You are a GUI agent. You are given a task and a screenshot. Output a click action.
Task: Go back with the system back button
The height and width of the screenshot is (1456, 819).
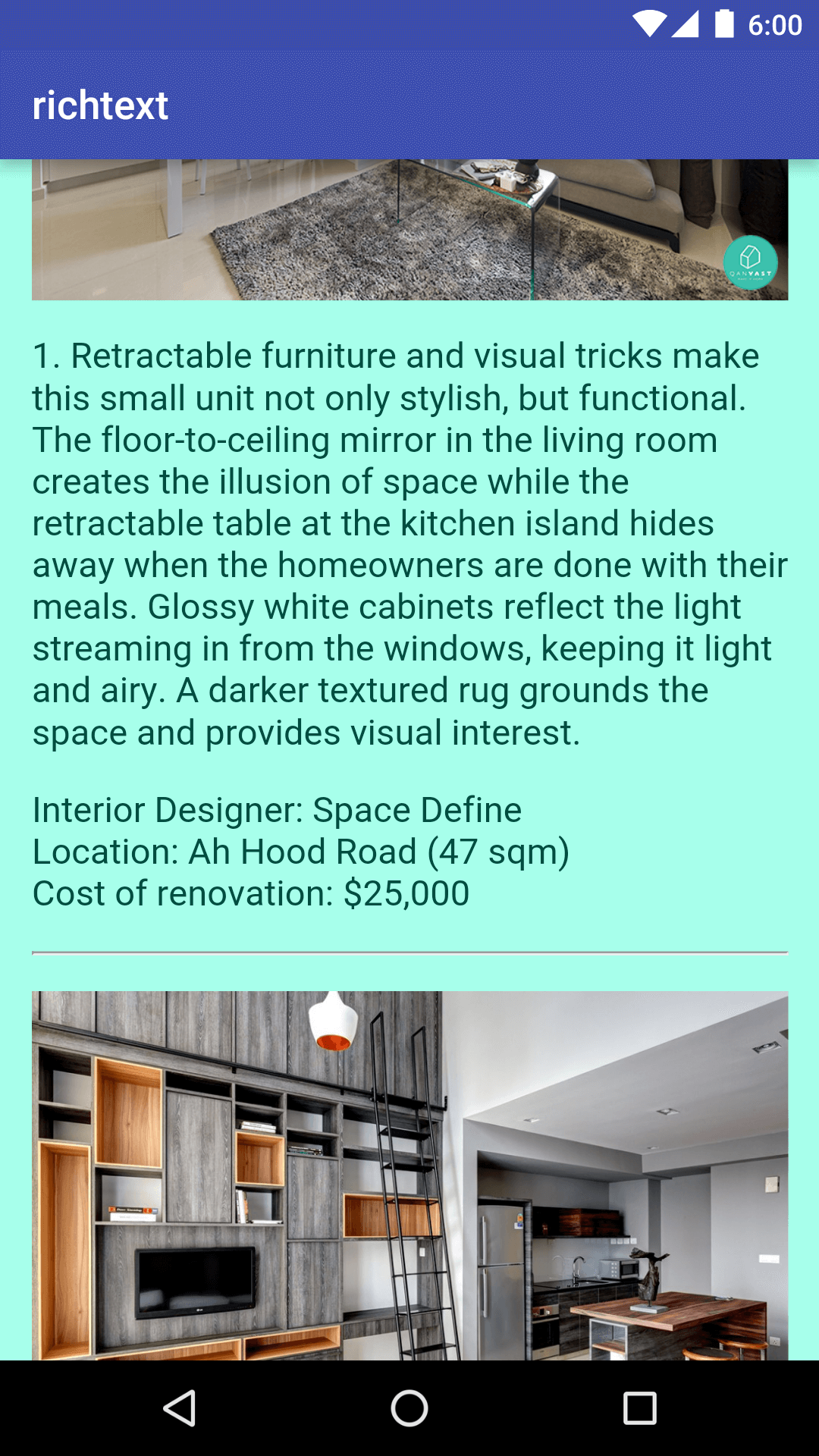(x=180, y=1408)
